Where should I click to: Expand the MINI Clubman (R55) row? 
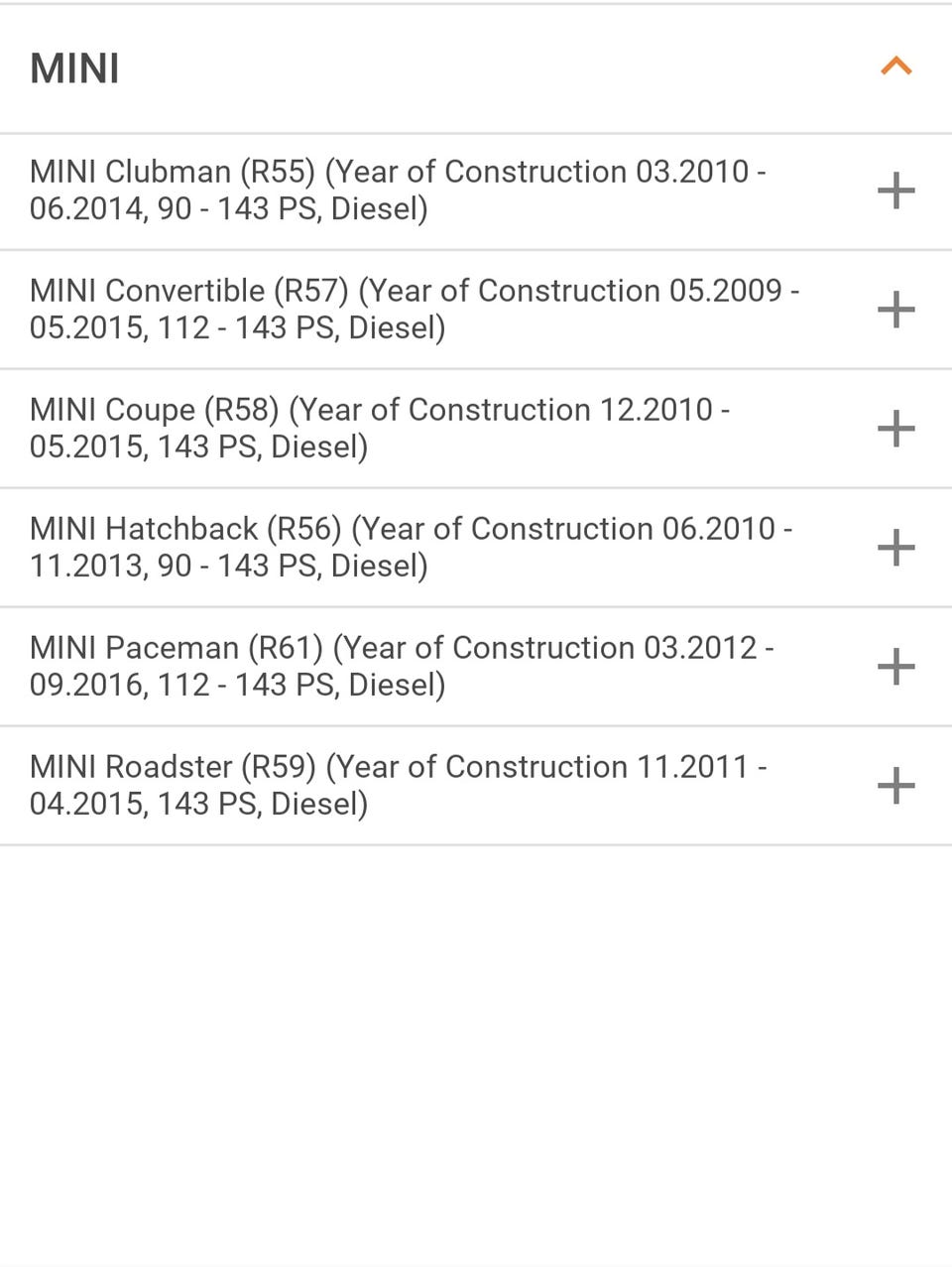click(895, 190)
